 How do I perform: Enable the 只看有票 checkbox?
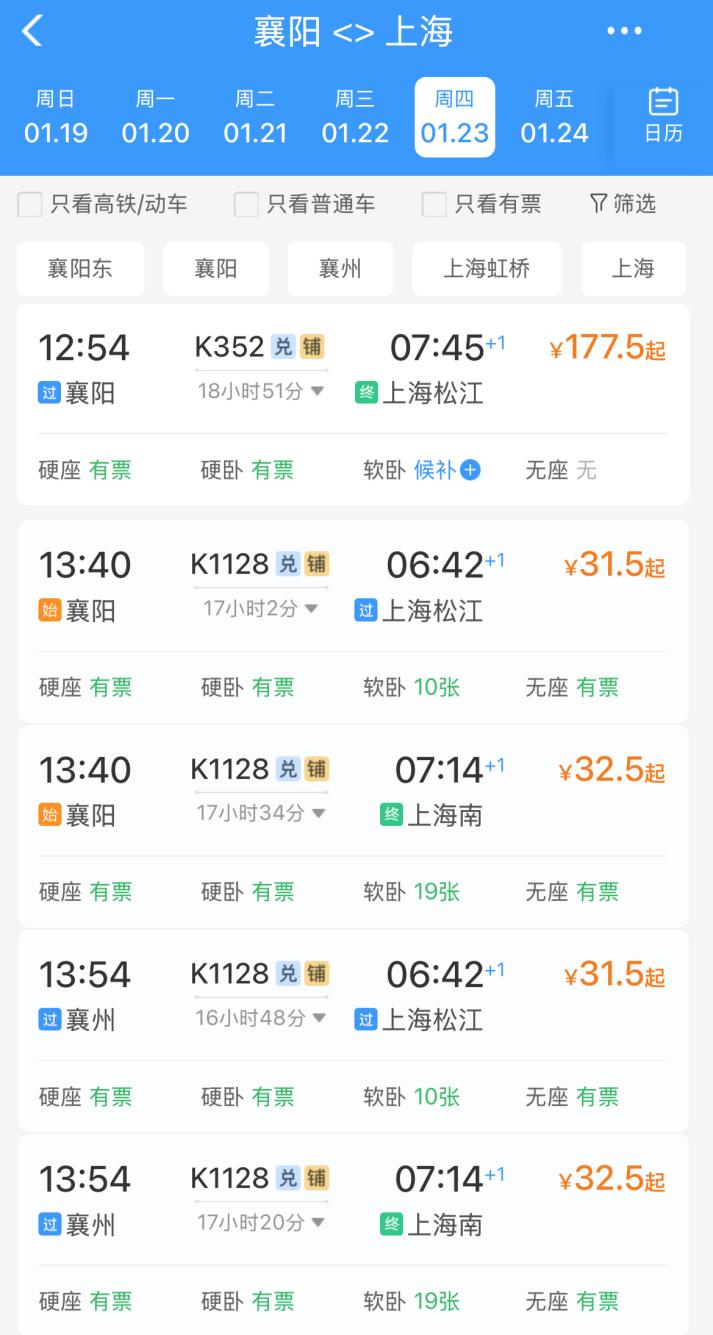click(482, 204)
